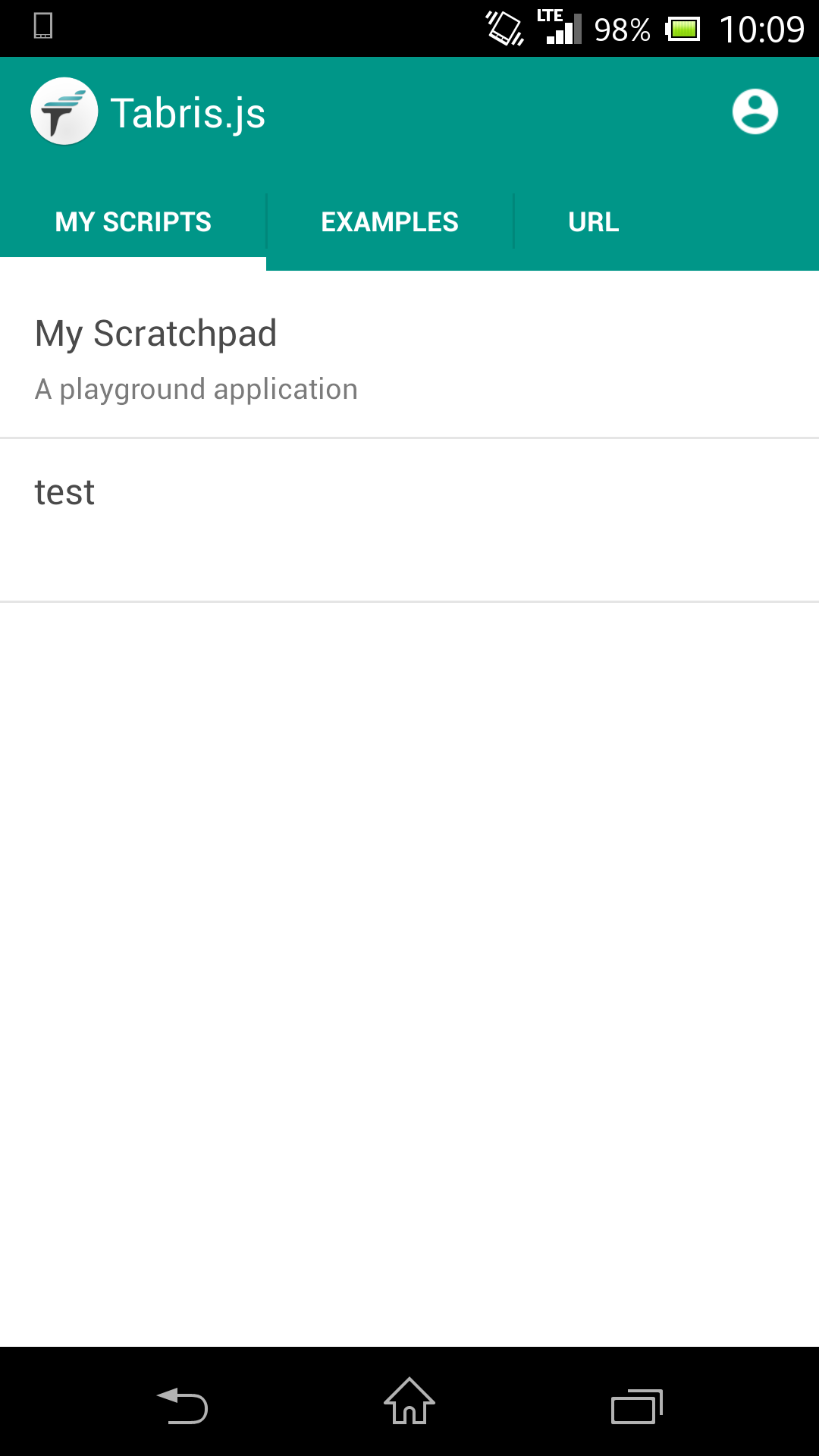Switch to the Examples tab

coord(390,222)
